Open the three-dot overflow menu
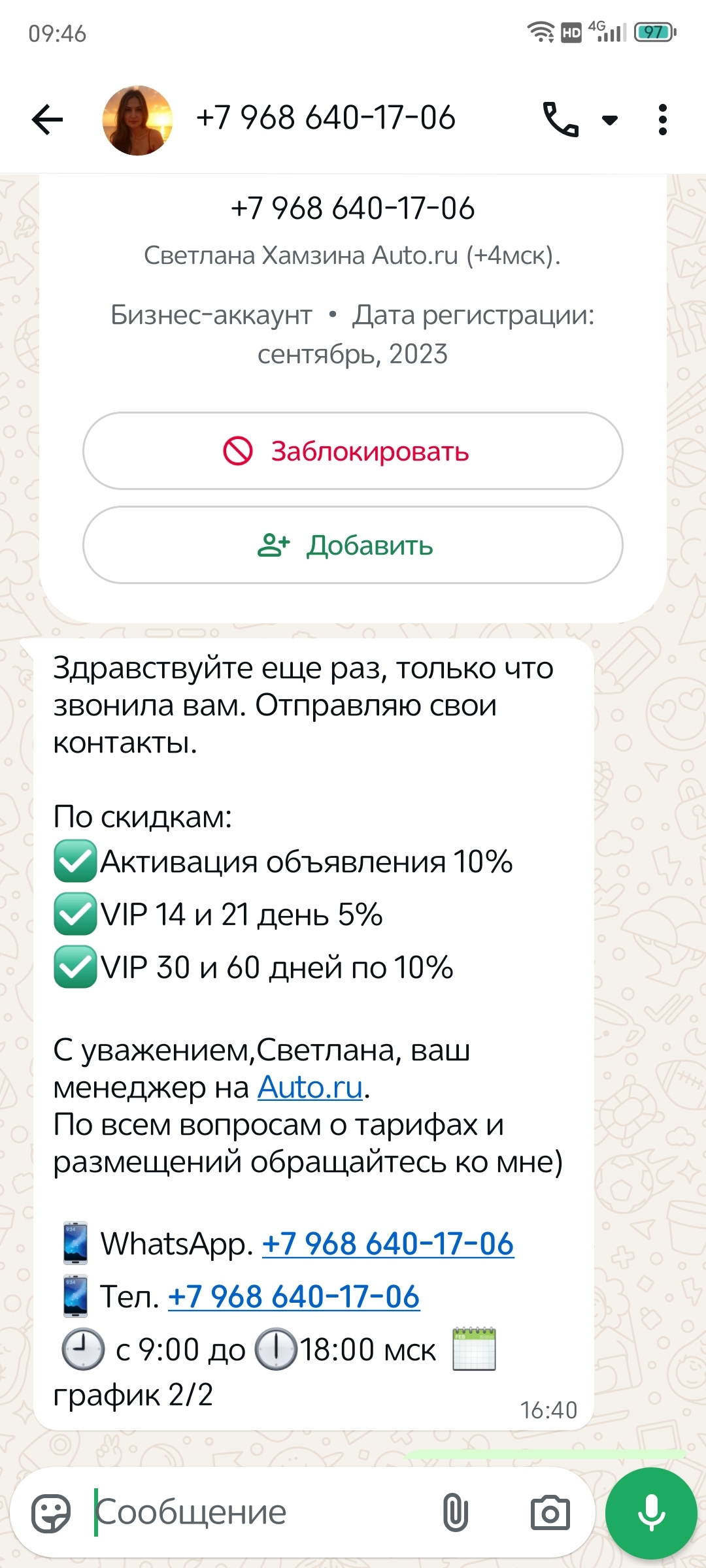The image size is (706, 1568). tap(663, 120)
